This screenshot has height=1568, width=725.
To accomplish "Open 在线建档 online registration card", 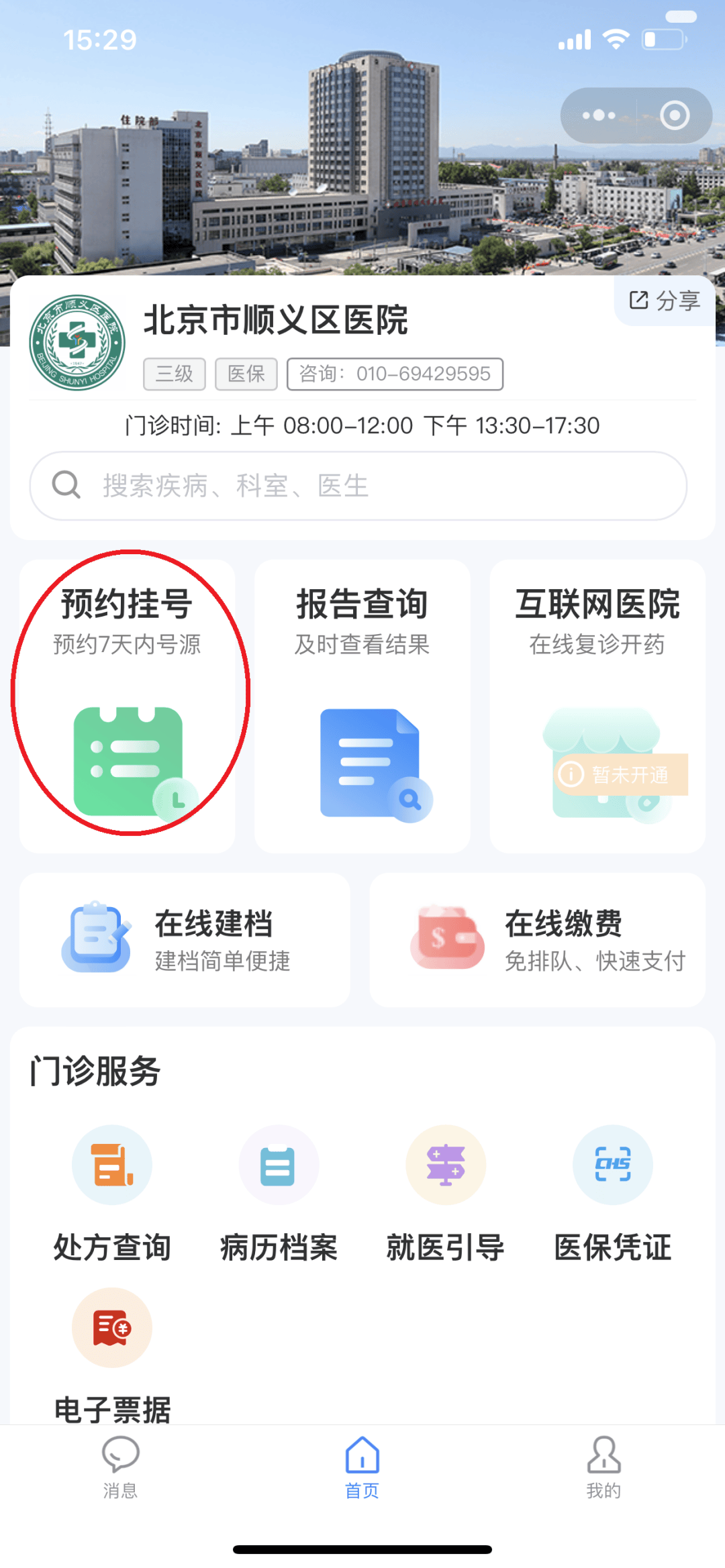I will click(187, 939).
